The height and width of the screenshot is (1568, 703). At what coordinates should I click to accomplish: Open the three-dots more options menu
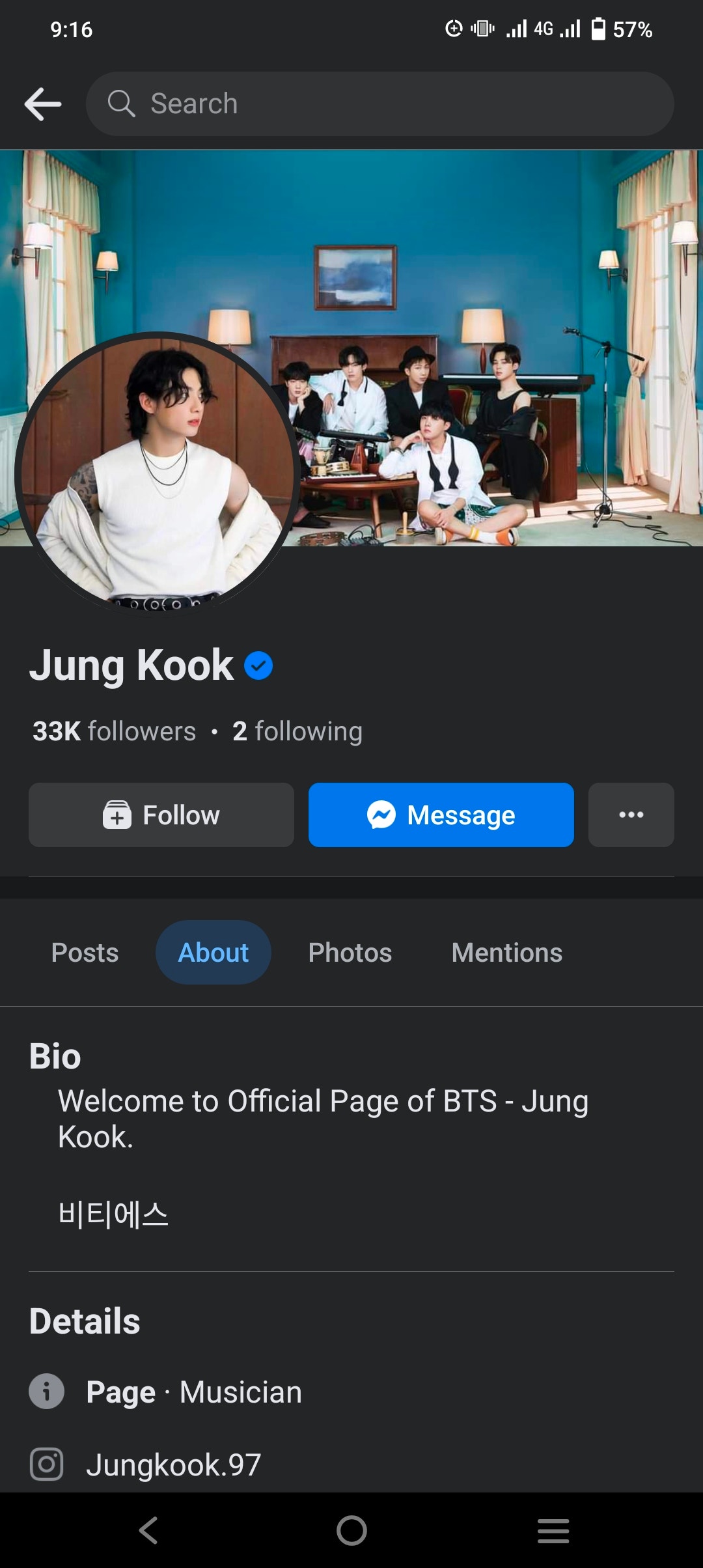pyautogui.click(x=629, y=815)
